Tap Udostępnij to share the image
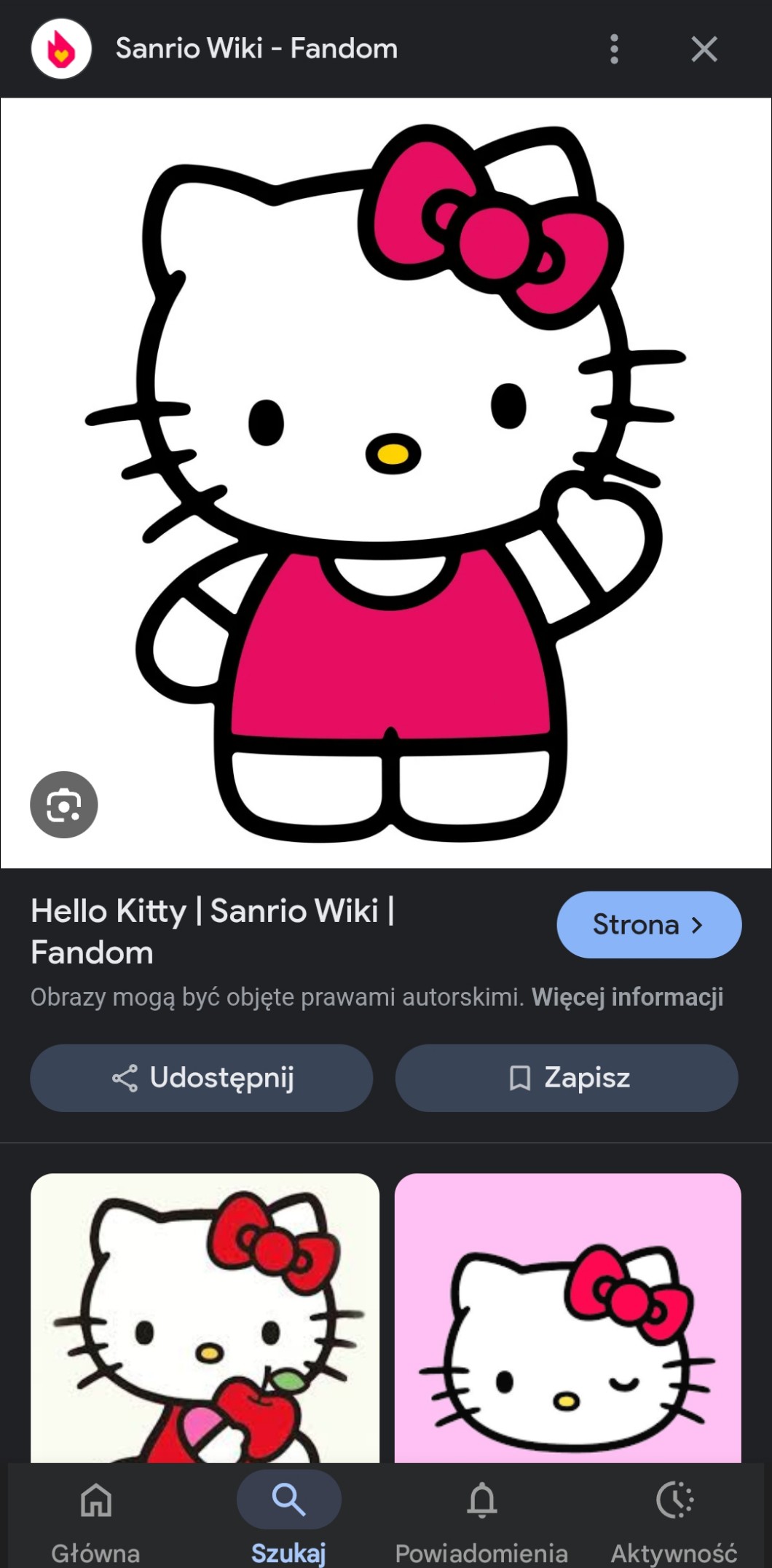The image size is (772, 1568). (x=202, y=1078)
